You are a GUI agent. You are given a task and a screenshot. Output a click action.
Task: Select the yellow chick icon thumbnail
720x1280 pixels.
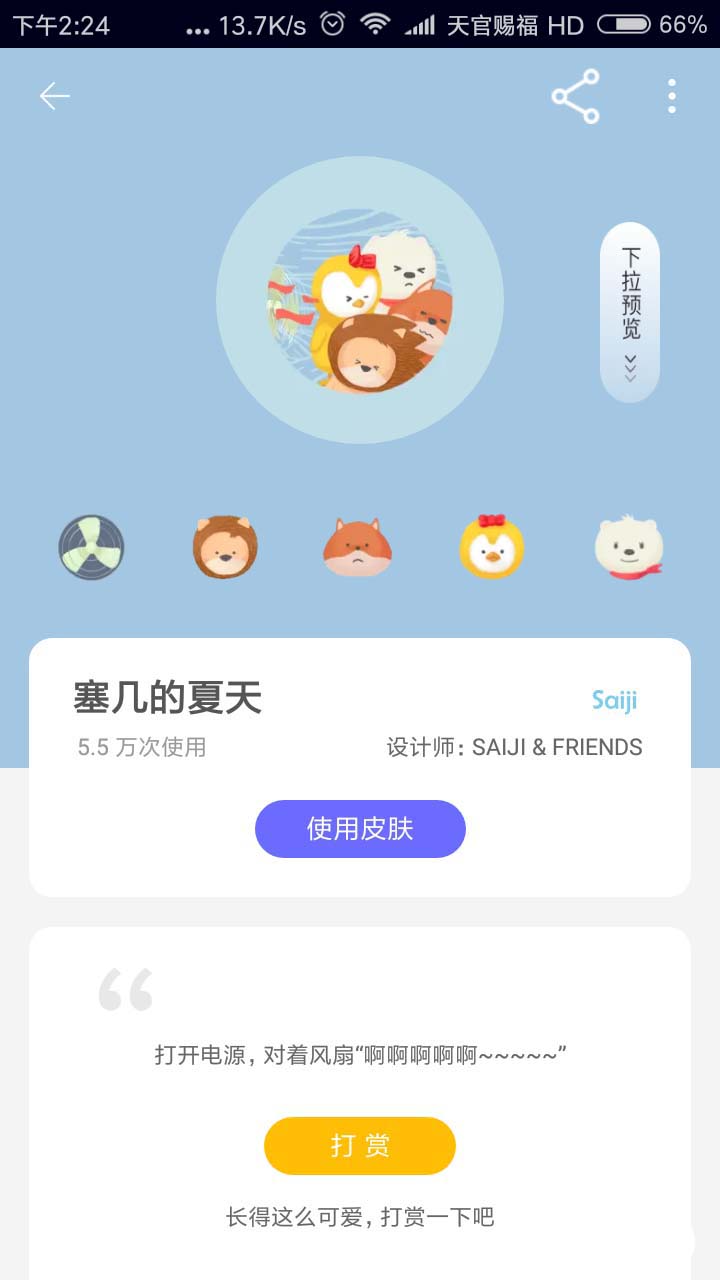click(x=492, y=547)
